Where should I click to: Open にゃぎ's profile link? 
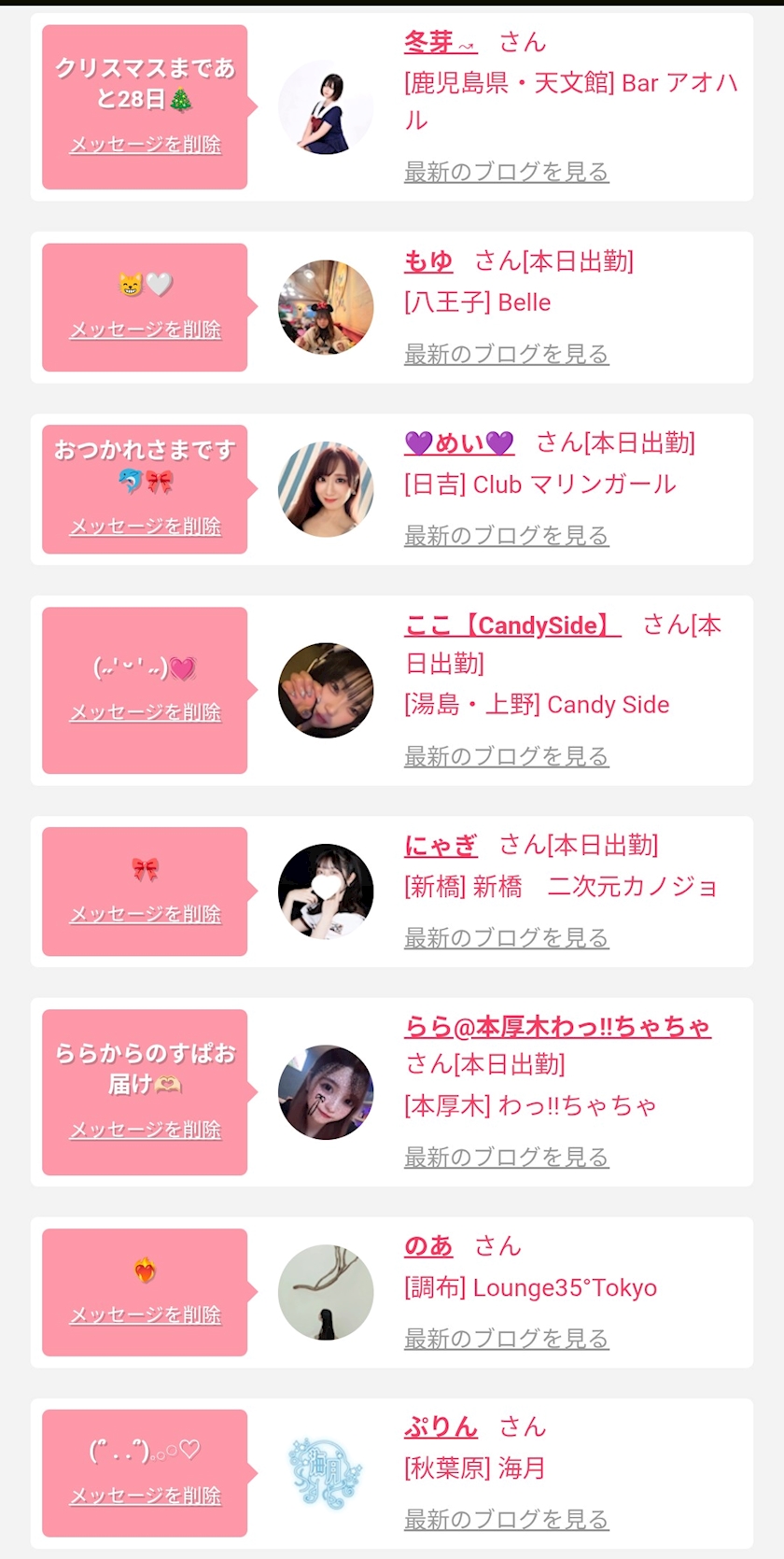pyautogui.click(x=441, y=846)
